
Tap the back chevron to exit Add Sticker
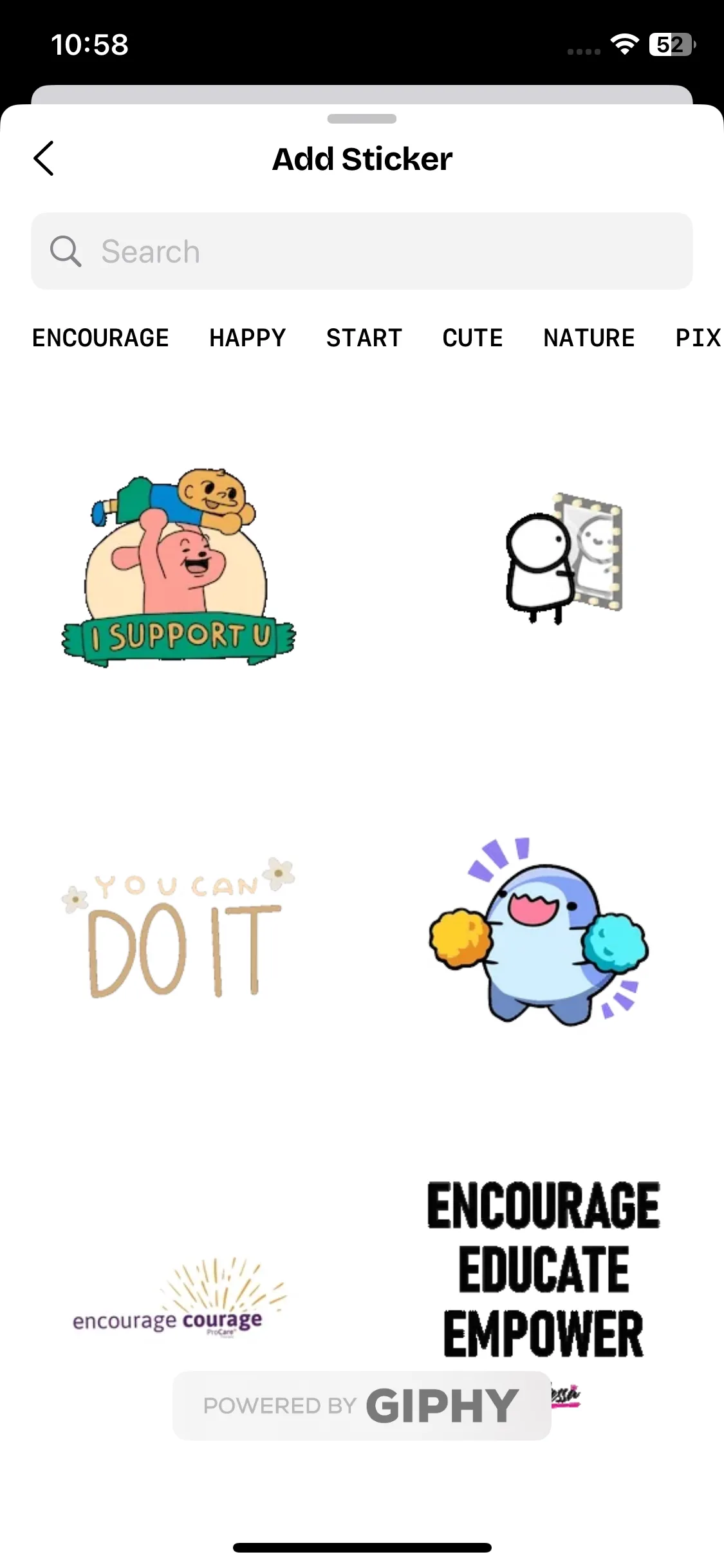(43, 158)
